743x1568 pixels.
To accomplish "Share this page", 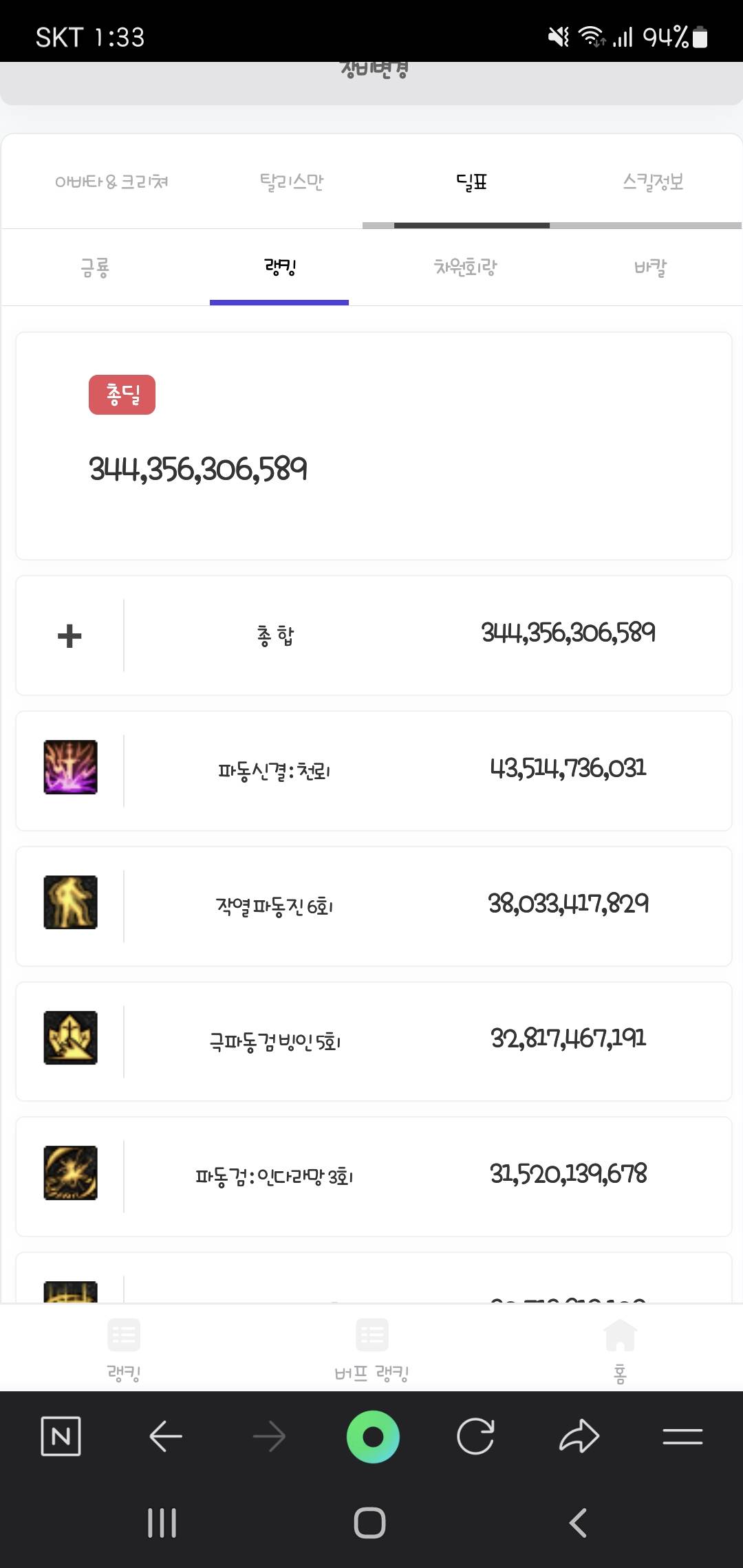I will click(x=579, y=1436).
